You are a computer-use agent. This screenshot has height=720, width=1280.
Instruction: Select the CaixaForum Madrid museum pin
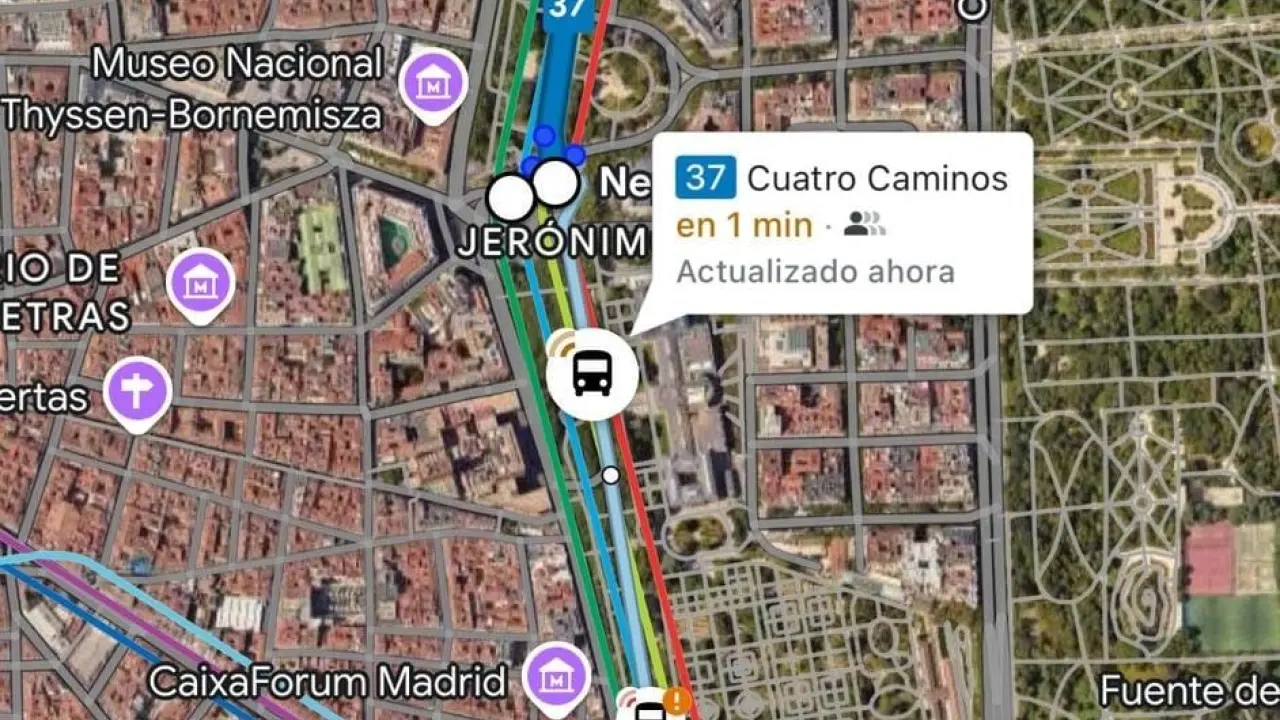pyautogui.click(x=555, y=678)
